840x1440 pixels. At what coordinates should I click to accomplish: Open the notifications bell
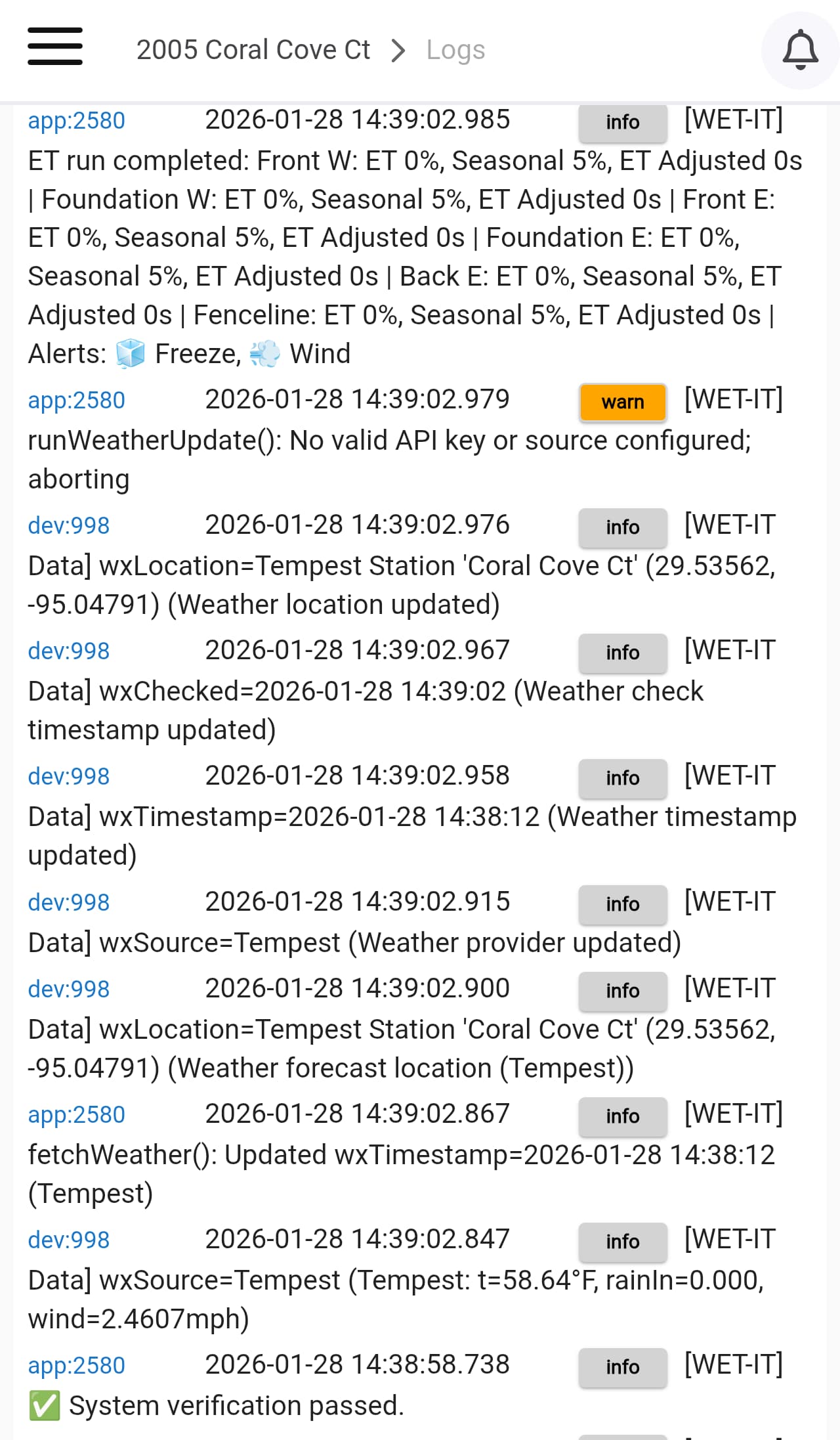pyautogui.click(x=800, y=50)
